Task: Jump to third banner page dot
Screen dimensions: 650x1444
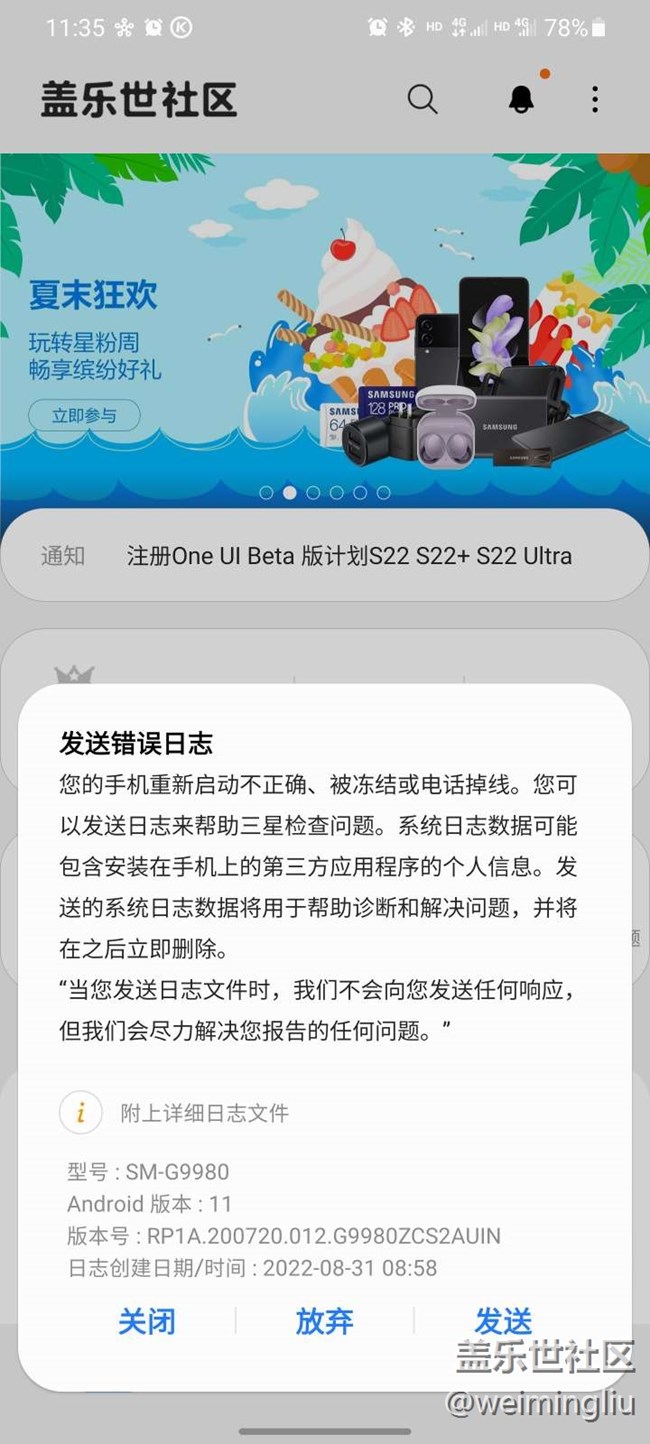Action: [x=313, y=492]
